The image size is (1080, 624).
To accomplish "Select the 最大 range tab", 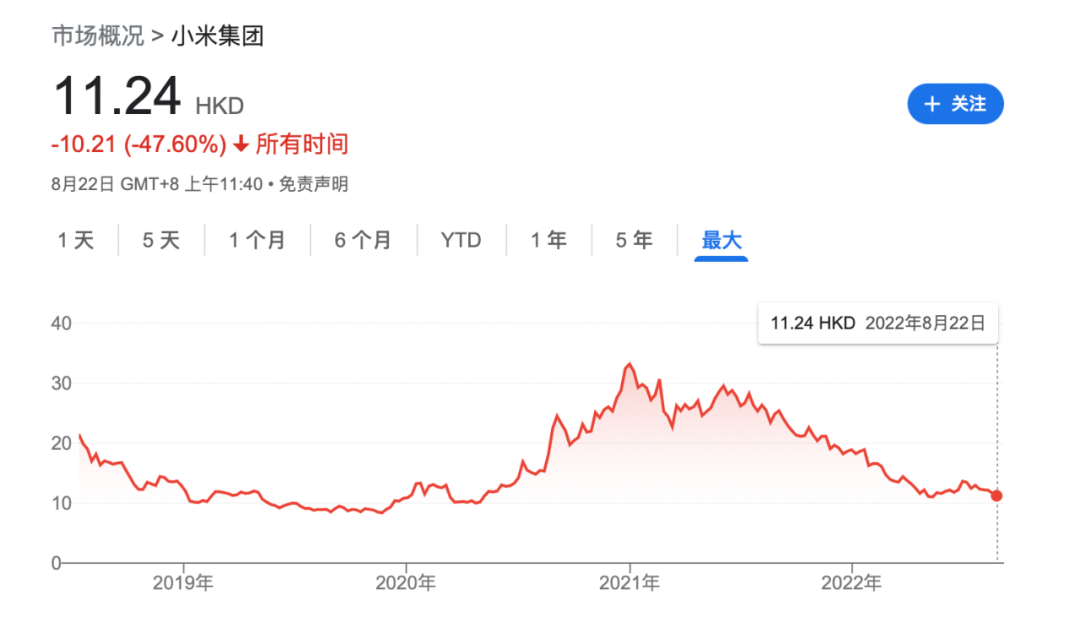I will [722, 240].
